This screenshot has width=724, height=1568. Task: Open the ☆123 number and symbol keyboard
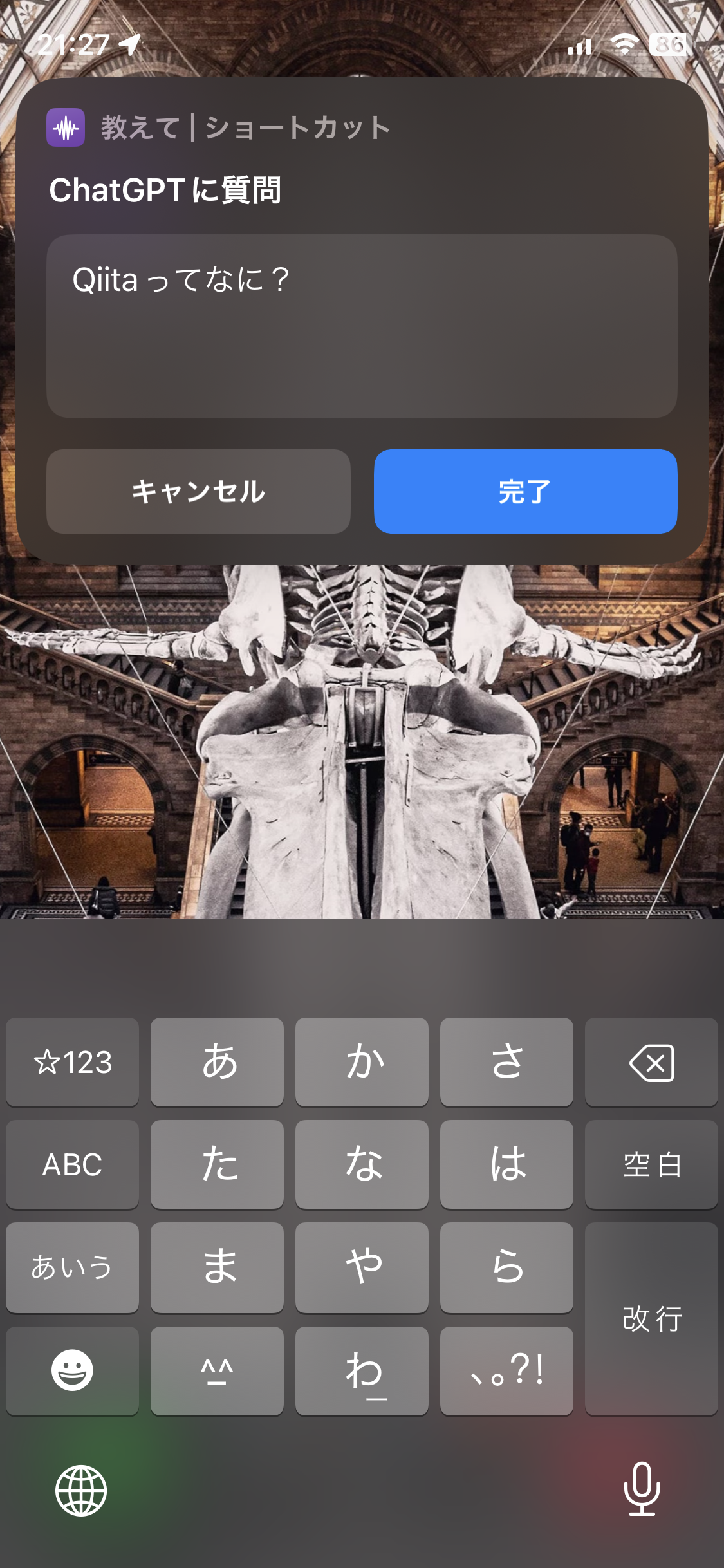point(72,1062)
